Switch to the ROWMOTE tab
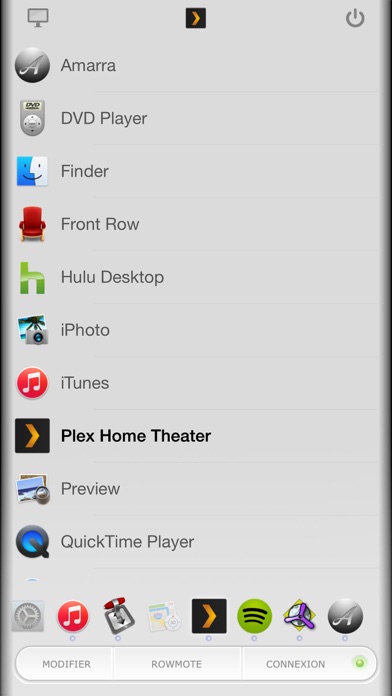Screen dimensions: 392x696 click(x=177, y=664)
